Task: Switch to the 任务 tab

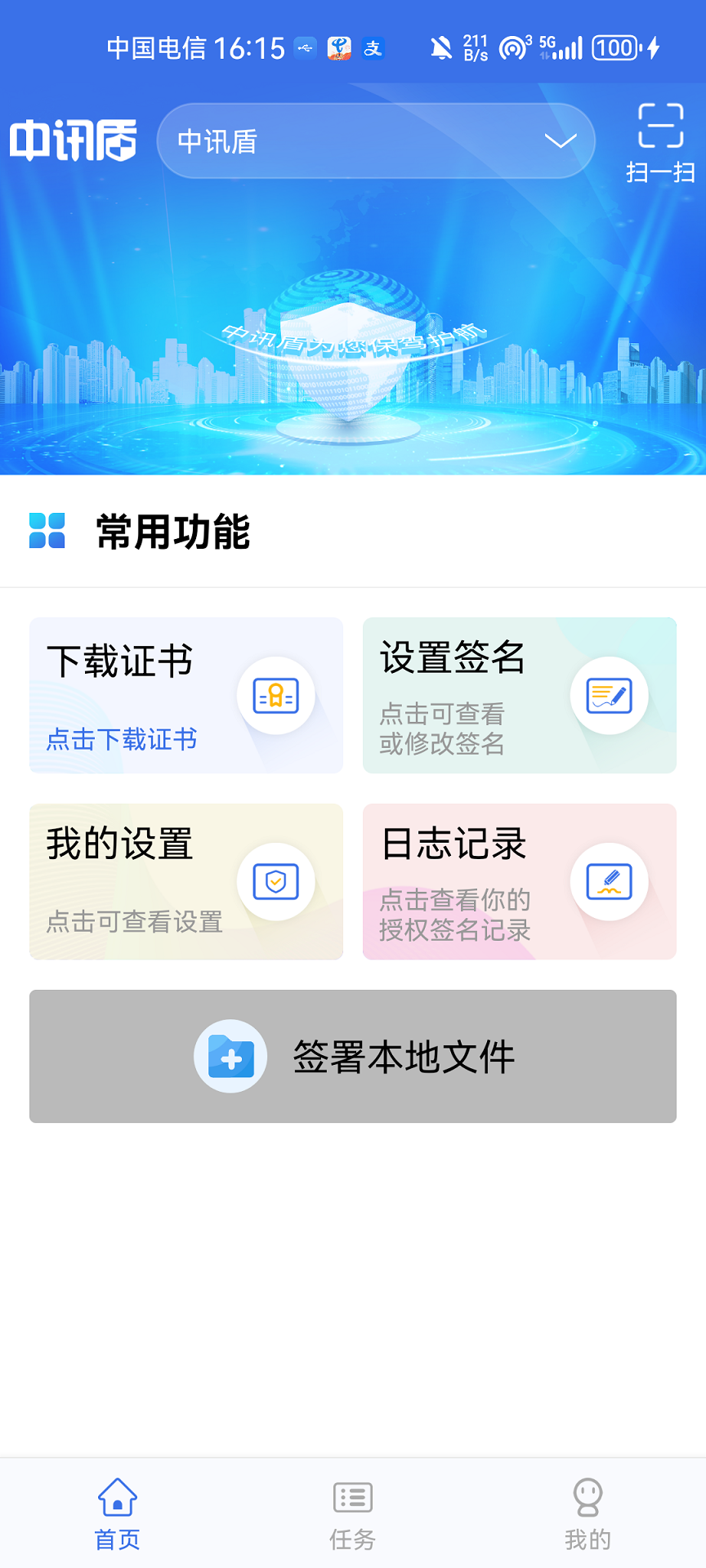Action: [x=353, y=1514]
